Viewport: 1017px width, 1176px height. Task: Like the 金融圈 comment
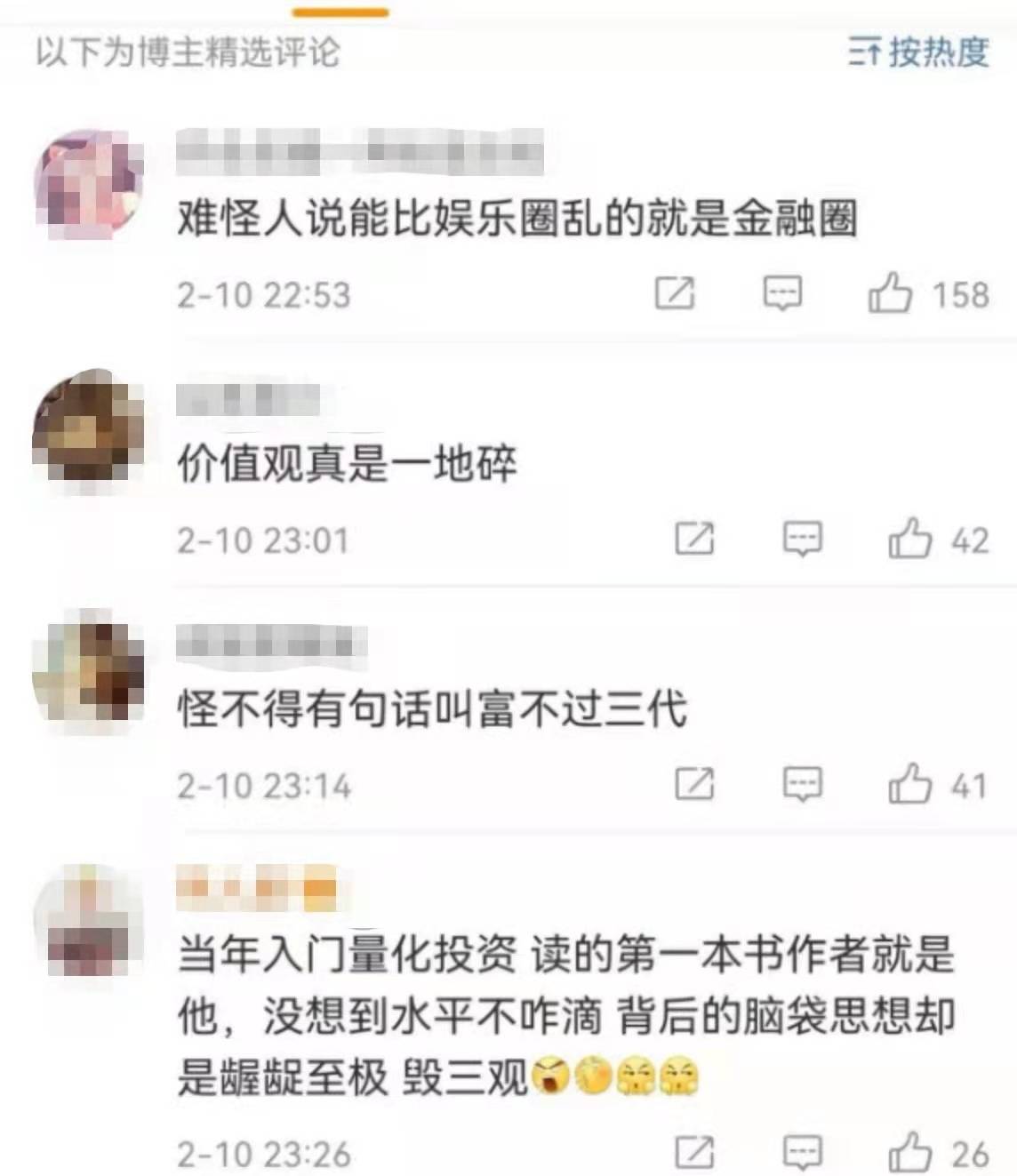click(890, 293)
